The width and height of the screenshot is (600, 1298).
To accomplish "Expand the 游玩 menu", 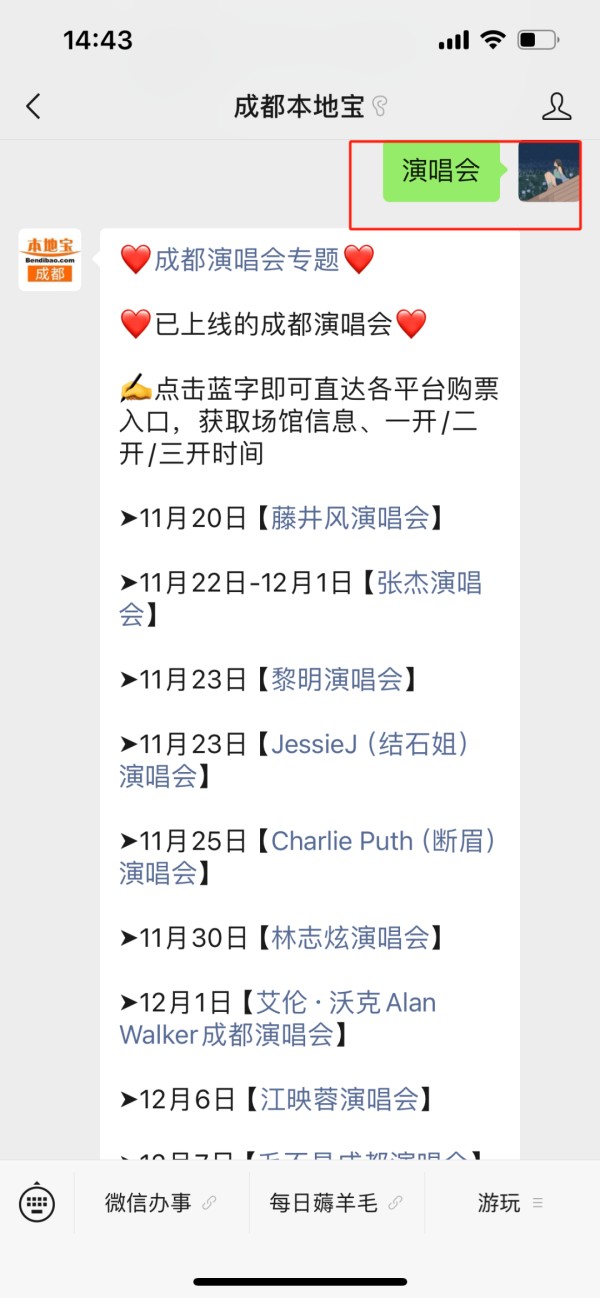I will click(x=511, y=1202).
